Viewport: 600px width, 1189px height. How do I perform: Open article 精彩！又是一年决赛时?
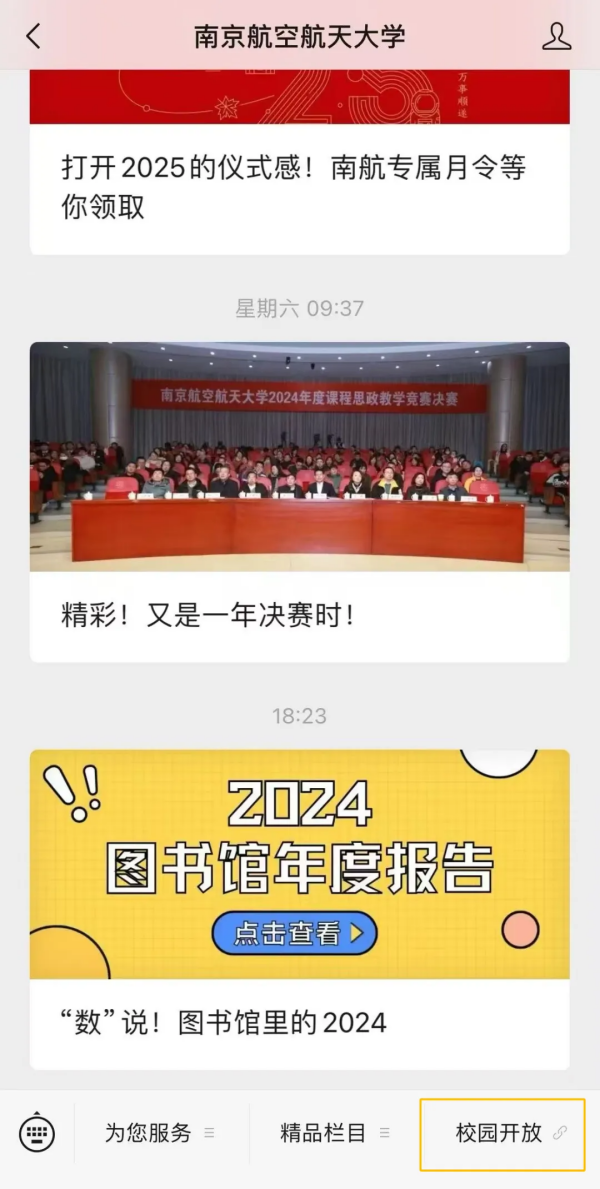(x=299, y=500)
